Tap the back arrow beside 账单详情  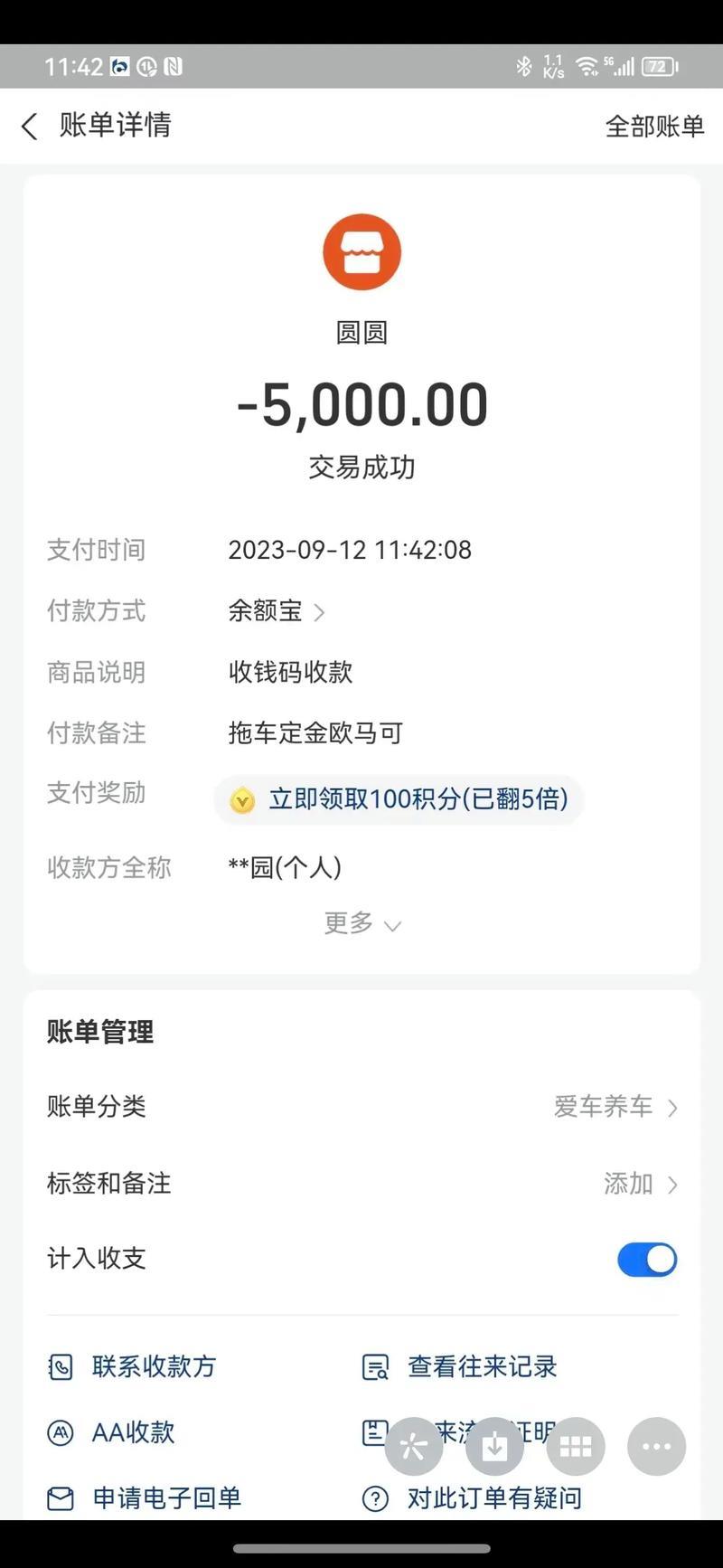click(29, 127)
